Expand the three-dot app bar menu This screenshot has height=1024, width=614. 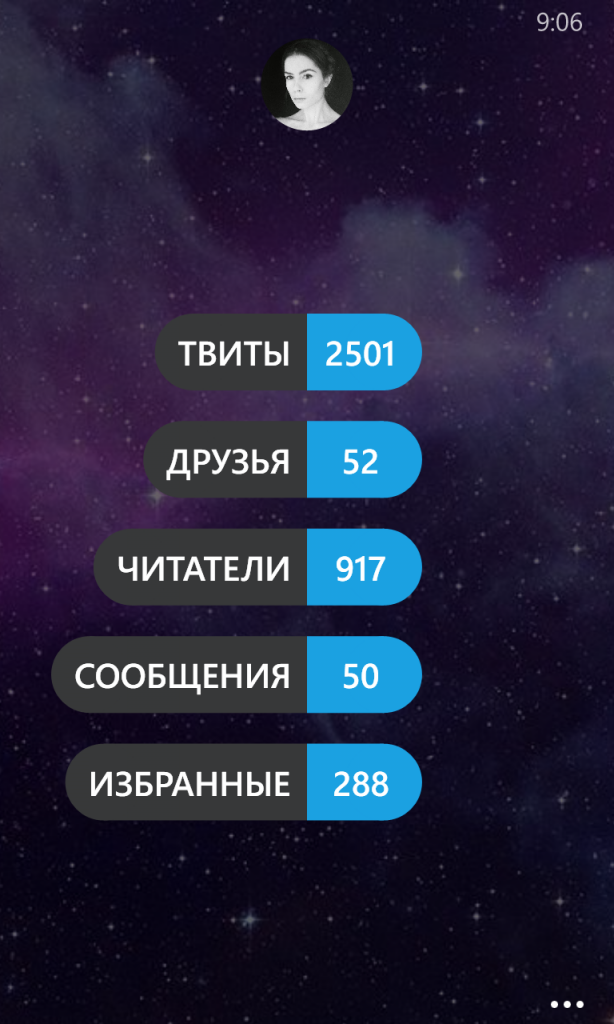(566, 1003)
